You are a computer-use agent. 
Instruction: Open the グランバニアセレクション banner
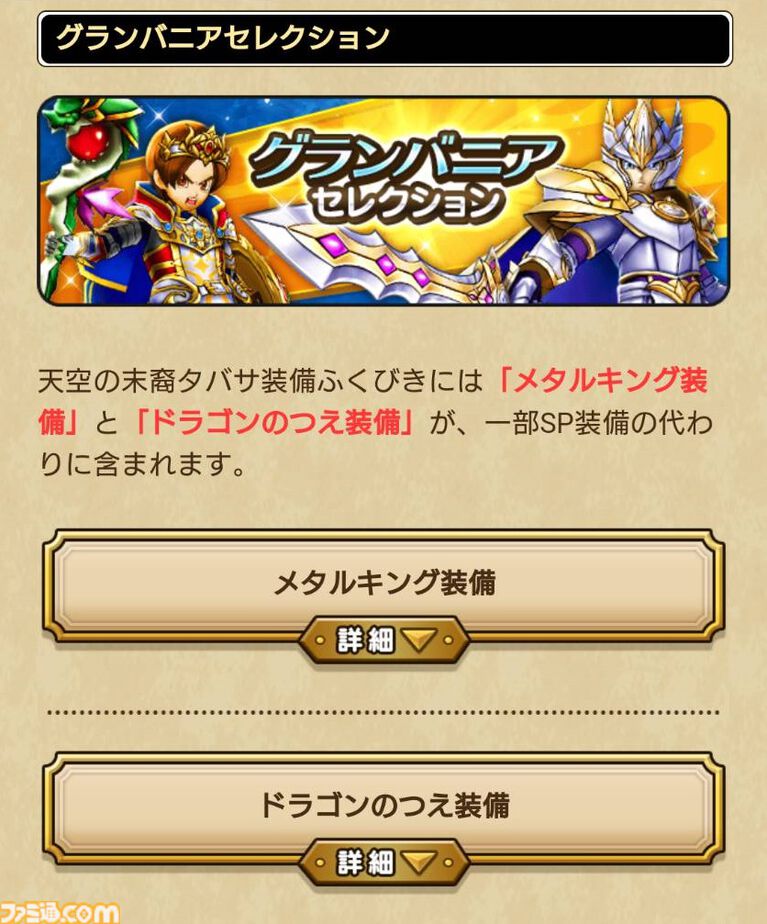click(x=384, y=200)
